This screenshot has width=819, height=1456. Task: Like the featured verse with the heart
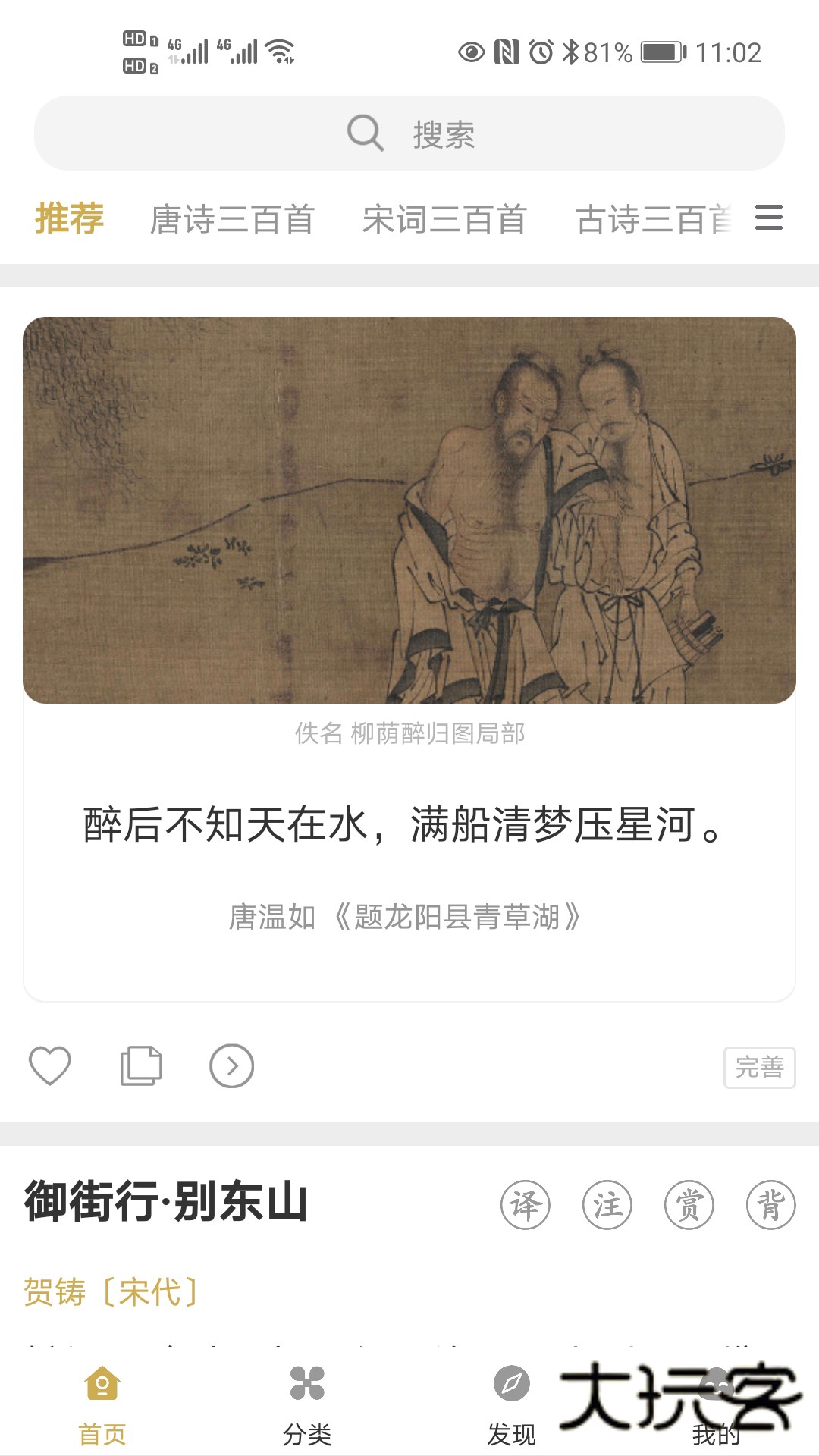(50, 1065)
